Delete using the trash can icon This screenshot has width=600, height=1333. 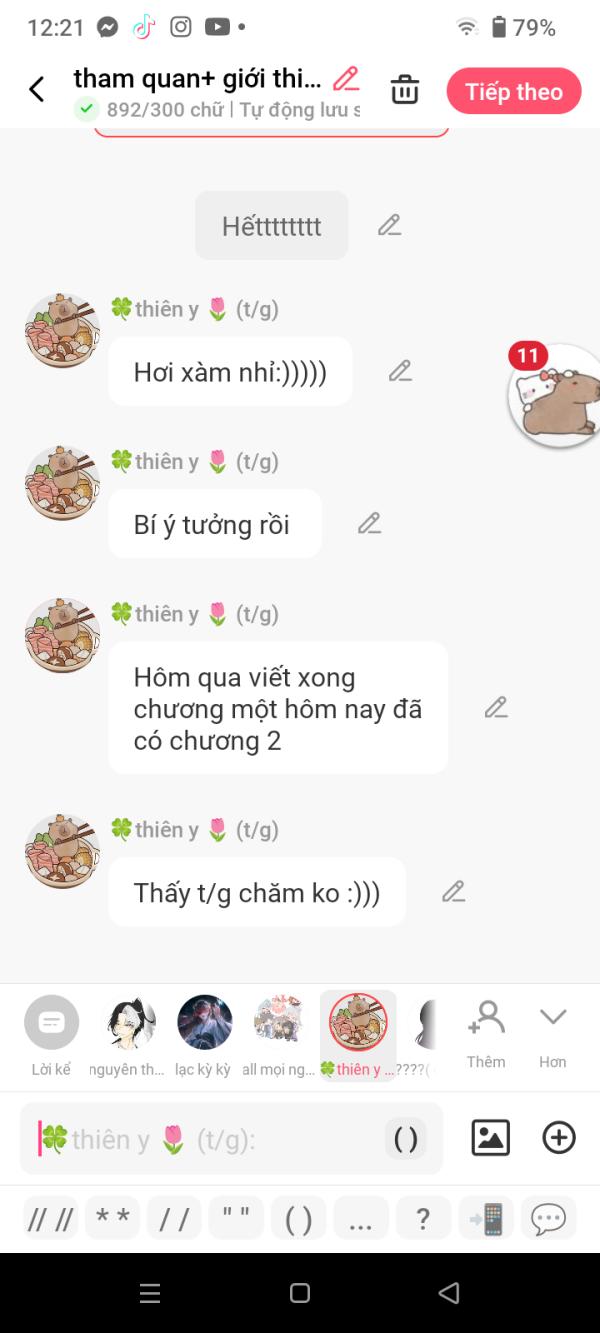pos(405,90)
